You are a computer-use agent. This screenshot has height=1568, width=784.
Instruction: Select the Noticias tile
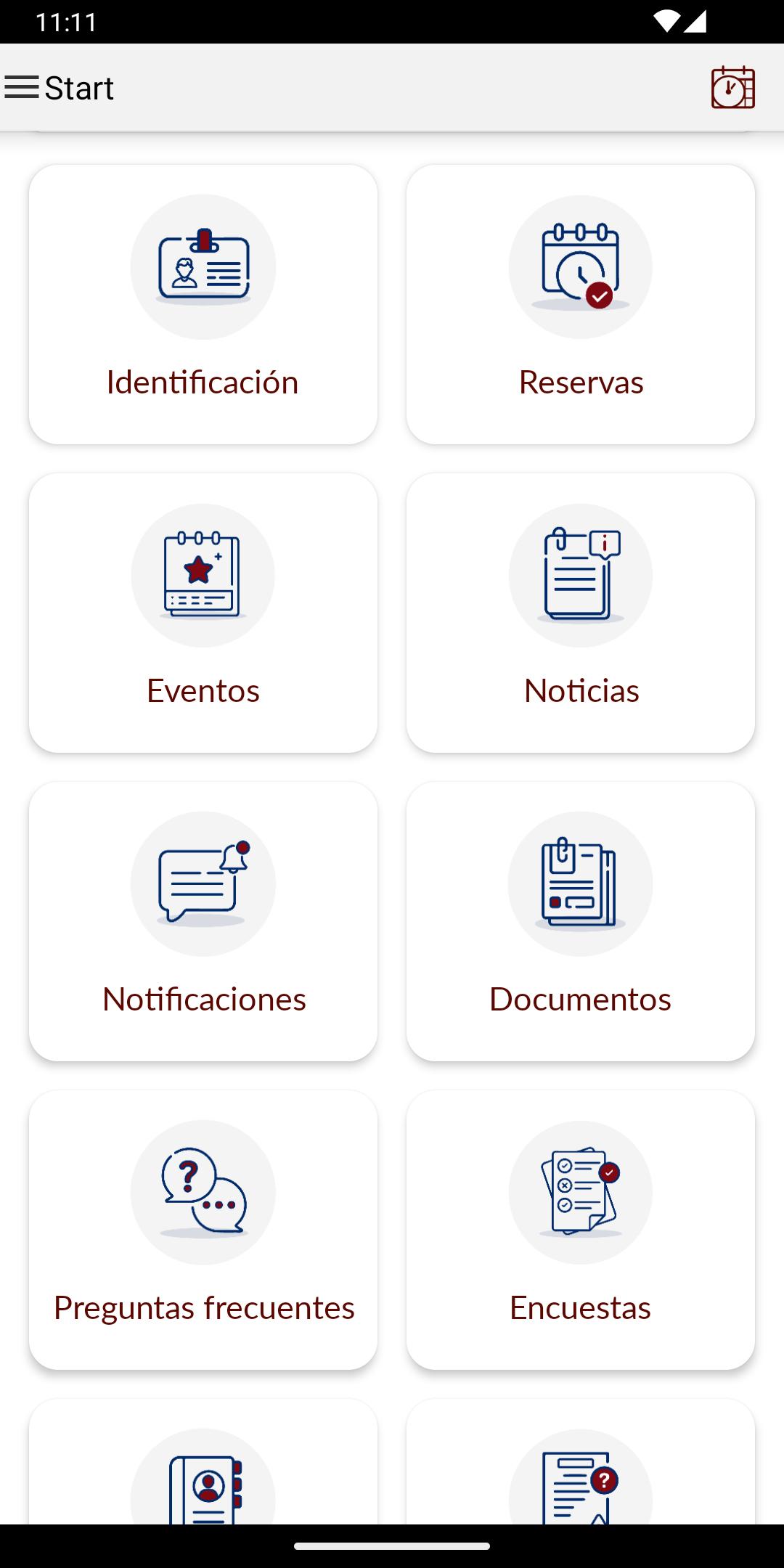pos(581,613)
